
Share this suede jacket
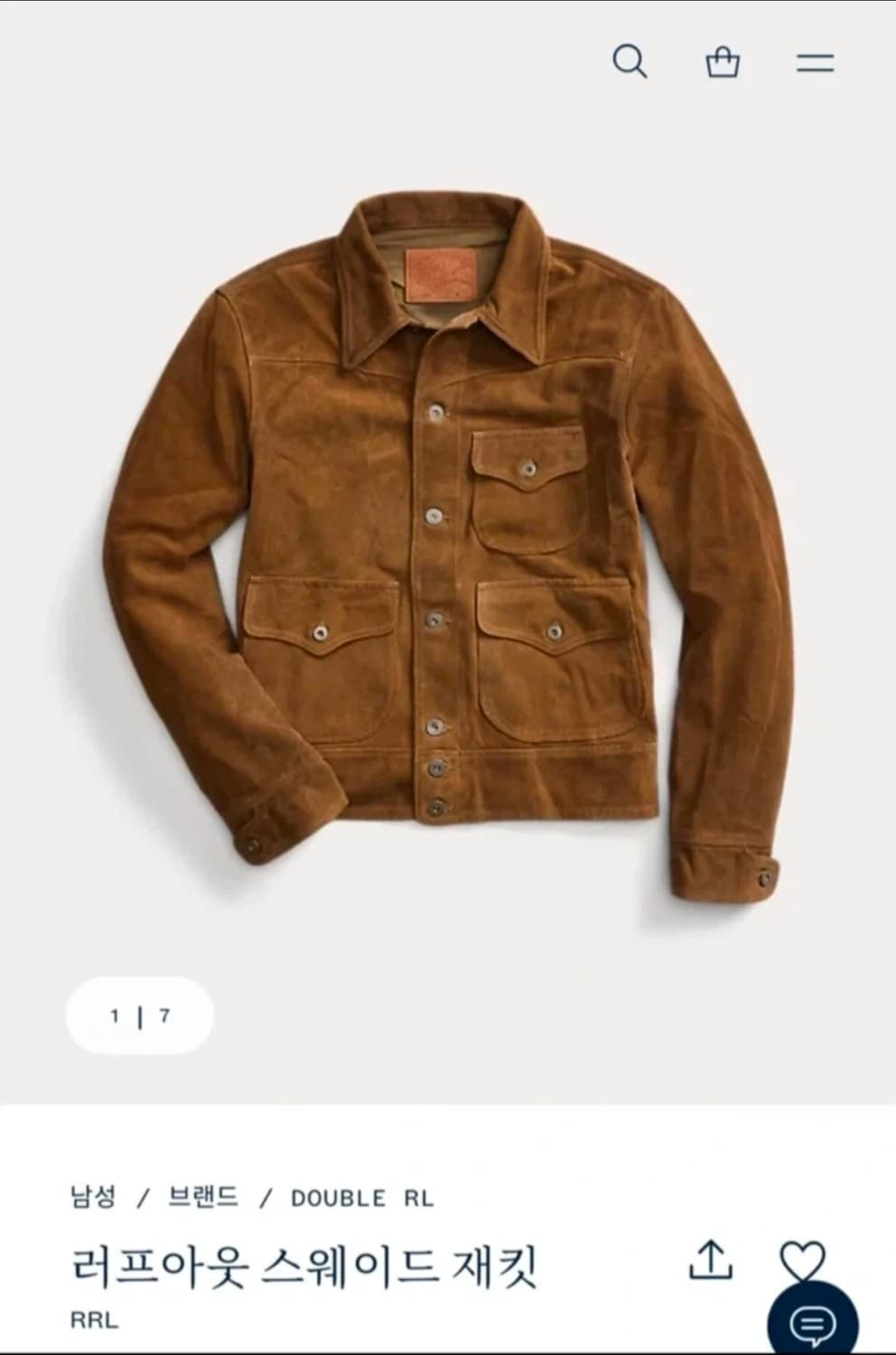tap(711, 1260)
